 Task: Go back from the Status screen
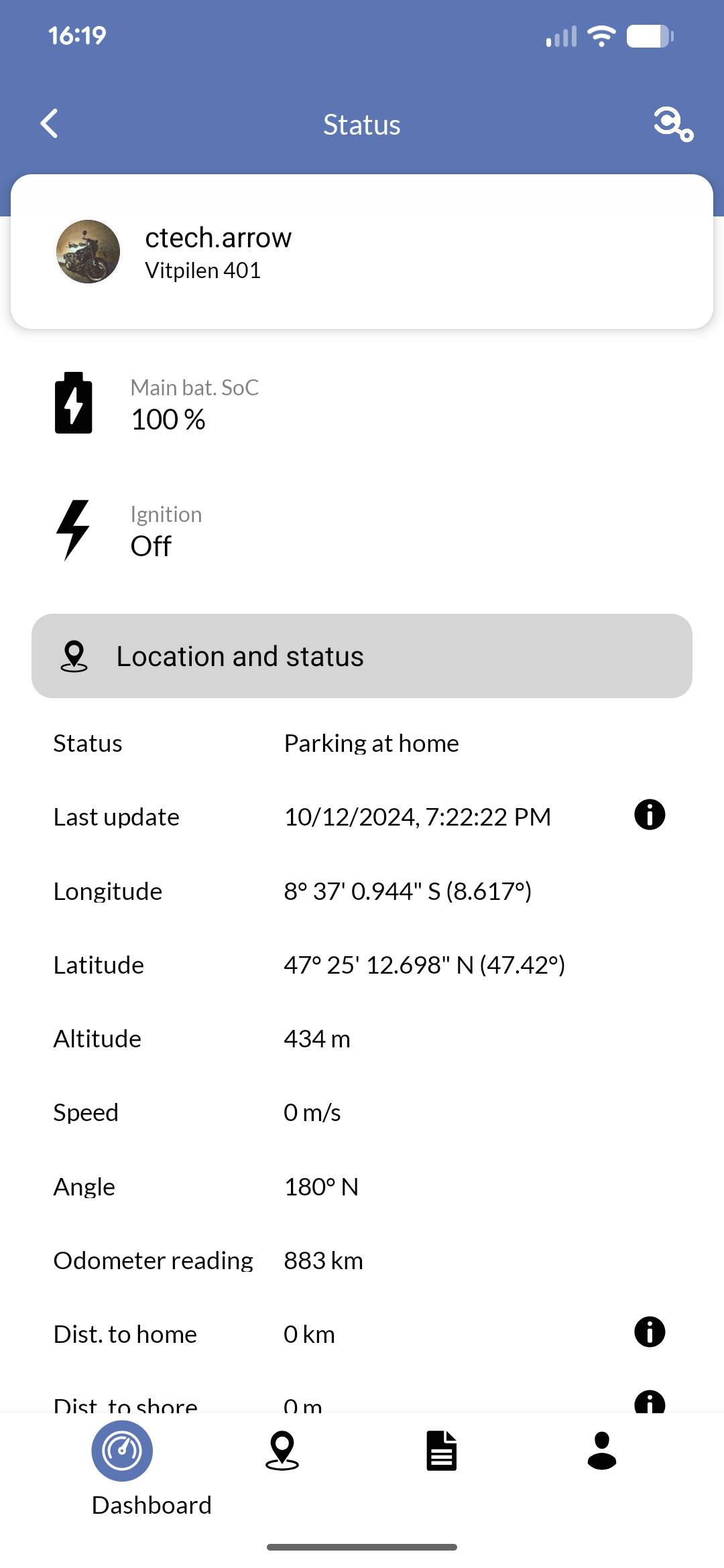(50, 124)
